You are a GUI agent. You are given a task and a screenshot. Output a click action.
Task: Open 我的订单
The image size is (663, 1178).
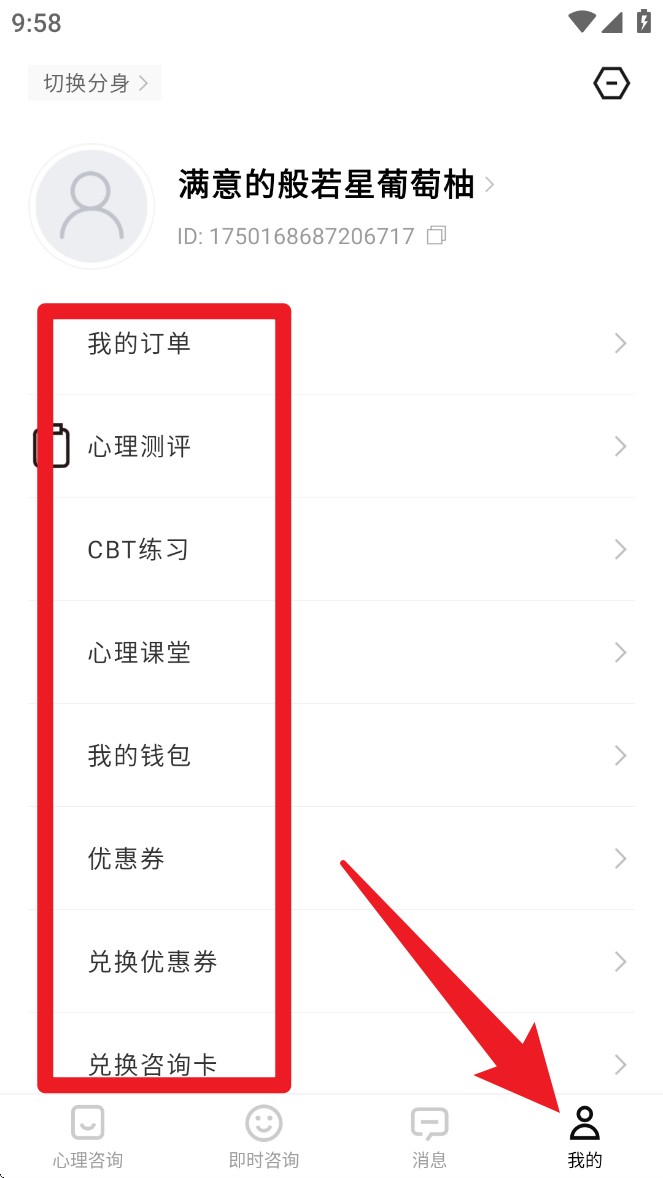(332, 344)
